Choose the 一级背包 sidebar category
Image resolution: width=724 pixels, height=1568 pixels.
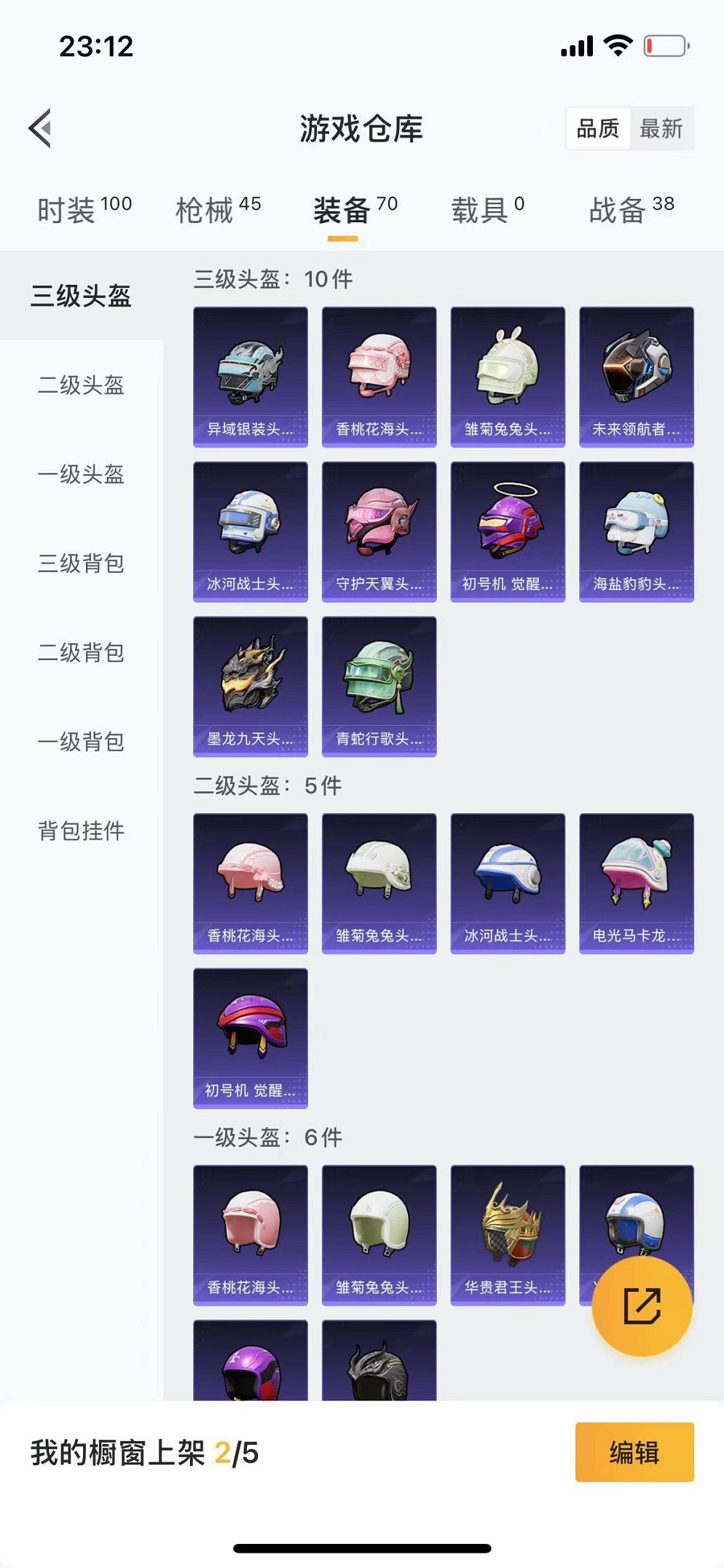[x=81, y=742]
